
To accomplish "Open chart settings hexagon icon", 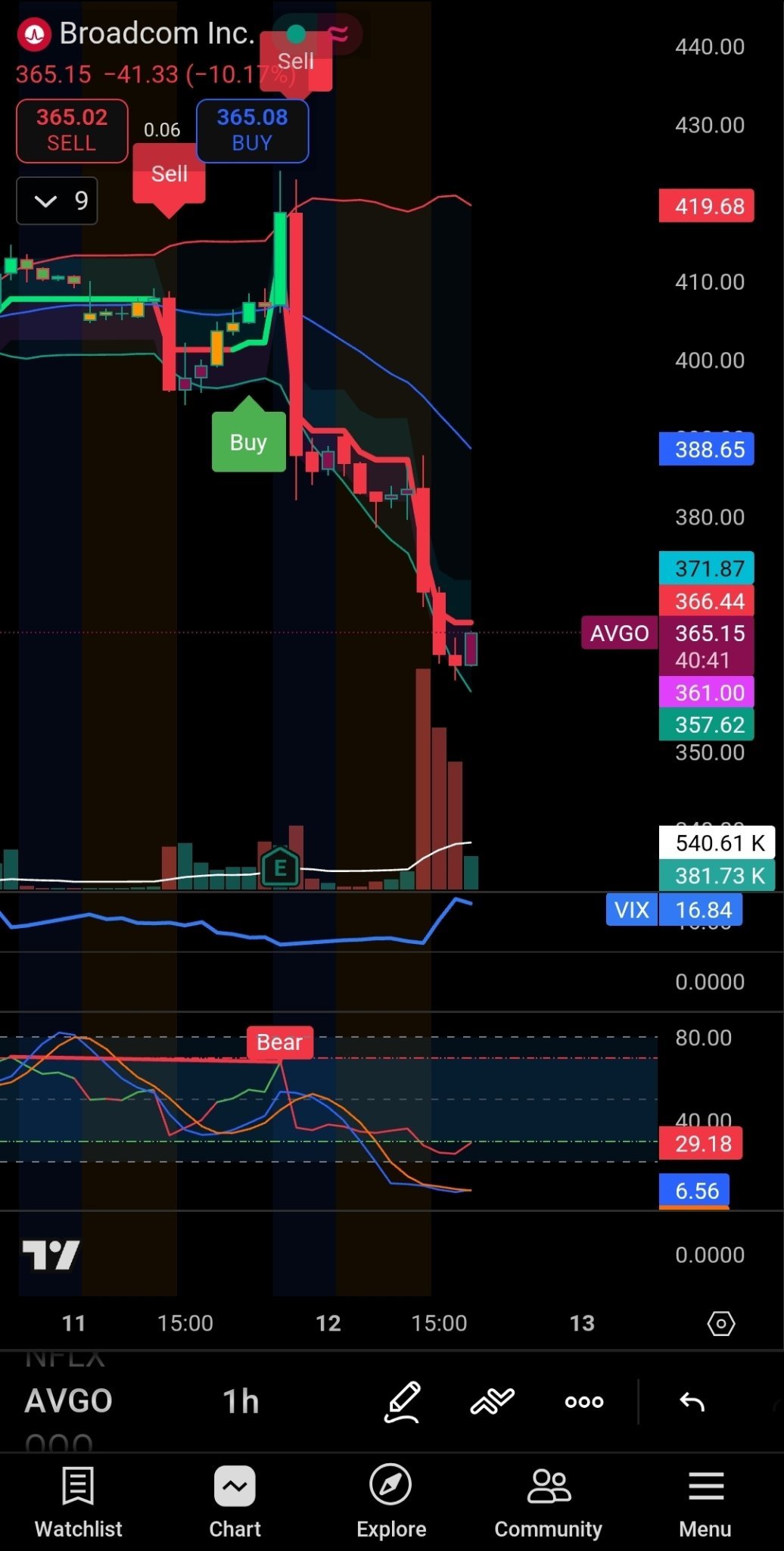I will tap(720, 1323).
